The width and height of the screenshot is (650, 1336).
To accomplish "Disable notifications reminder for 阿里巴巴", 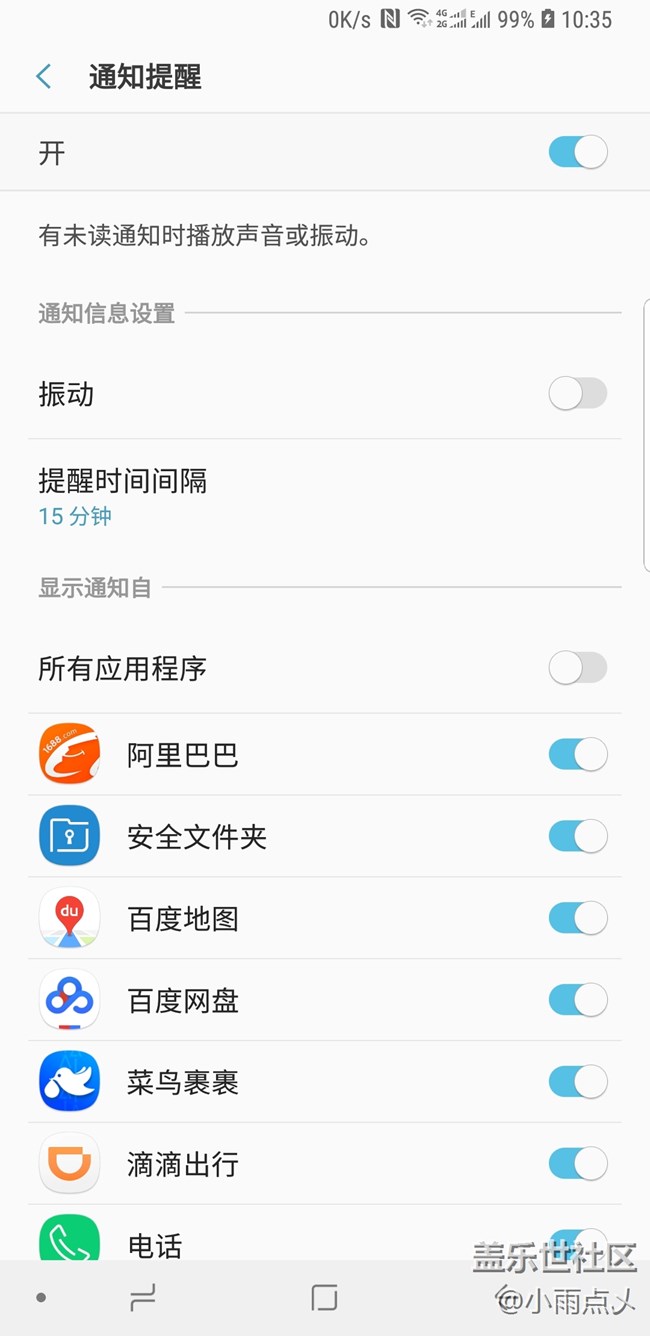I will (577, 755).
